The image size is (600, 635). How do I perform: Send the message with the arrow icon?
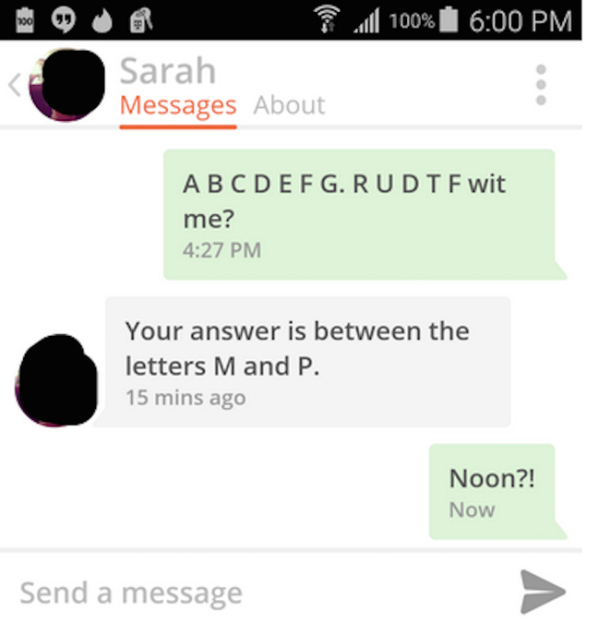[543, 592]
